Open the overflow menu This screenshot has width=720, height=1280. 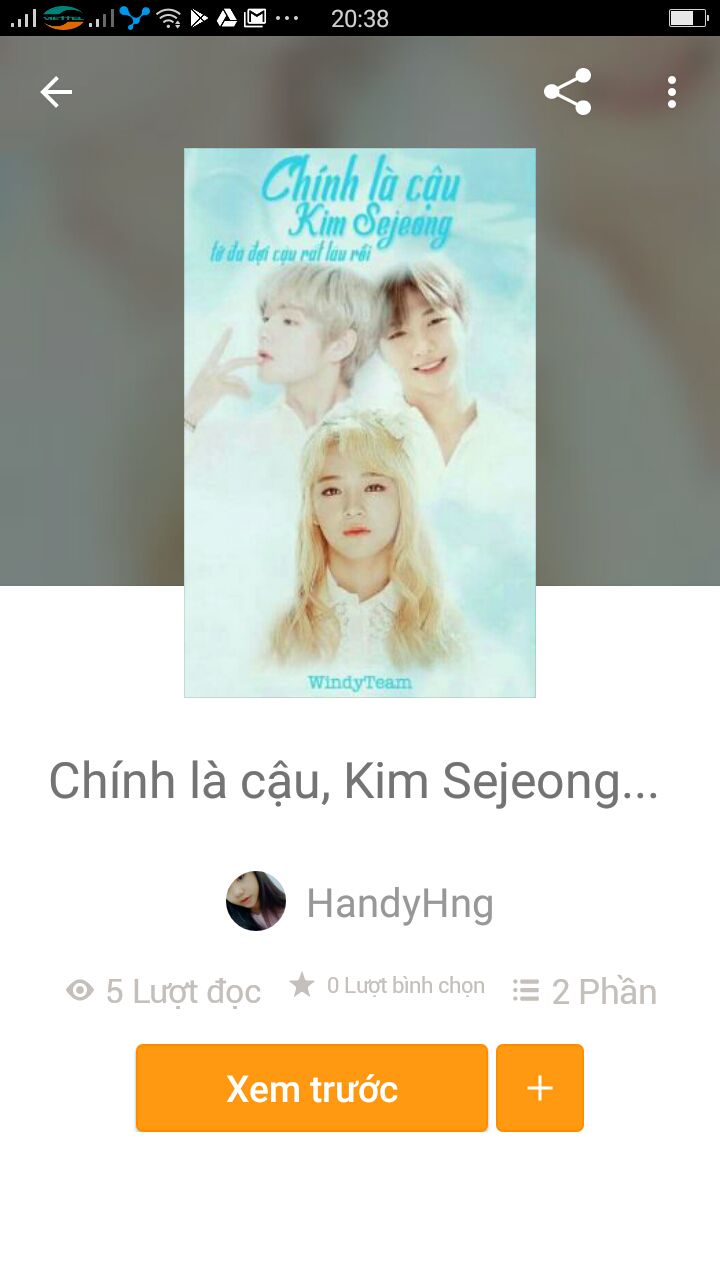point(672,92)
